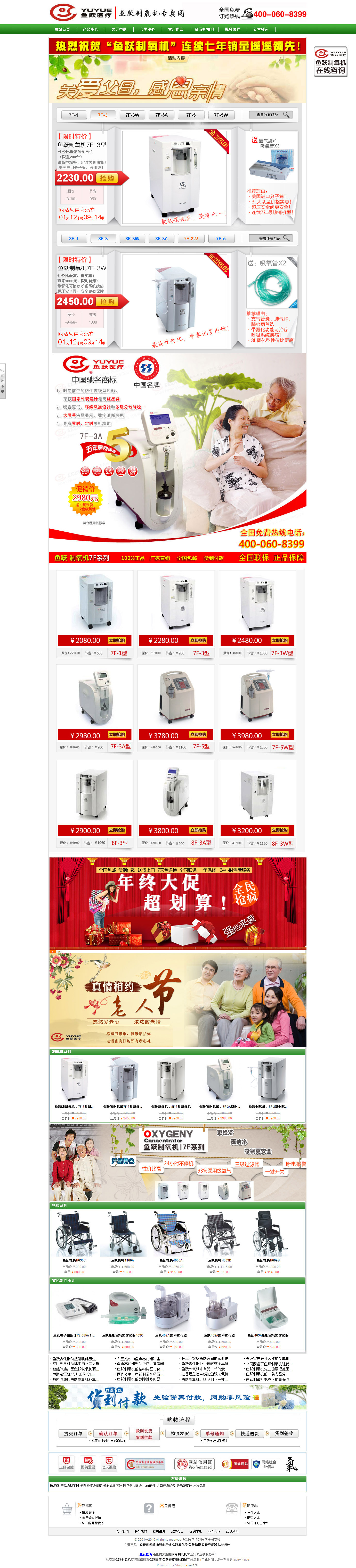
Task: Open the 货到付款 banner
Action: click(x=177, y=1398)
